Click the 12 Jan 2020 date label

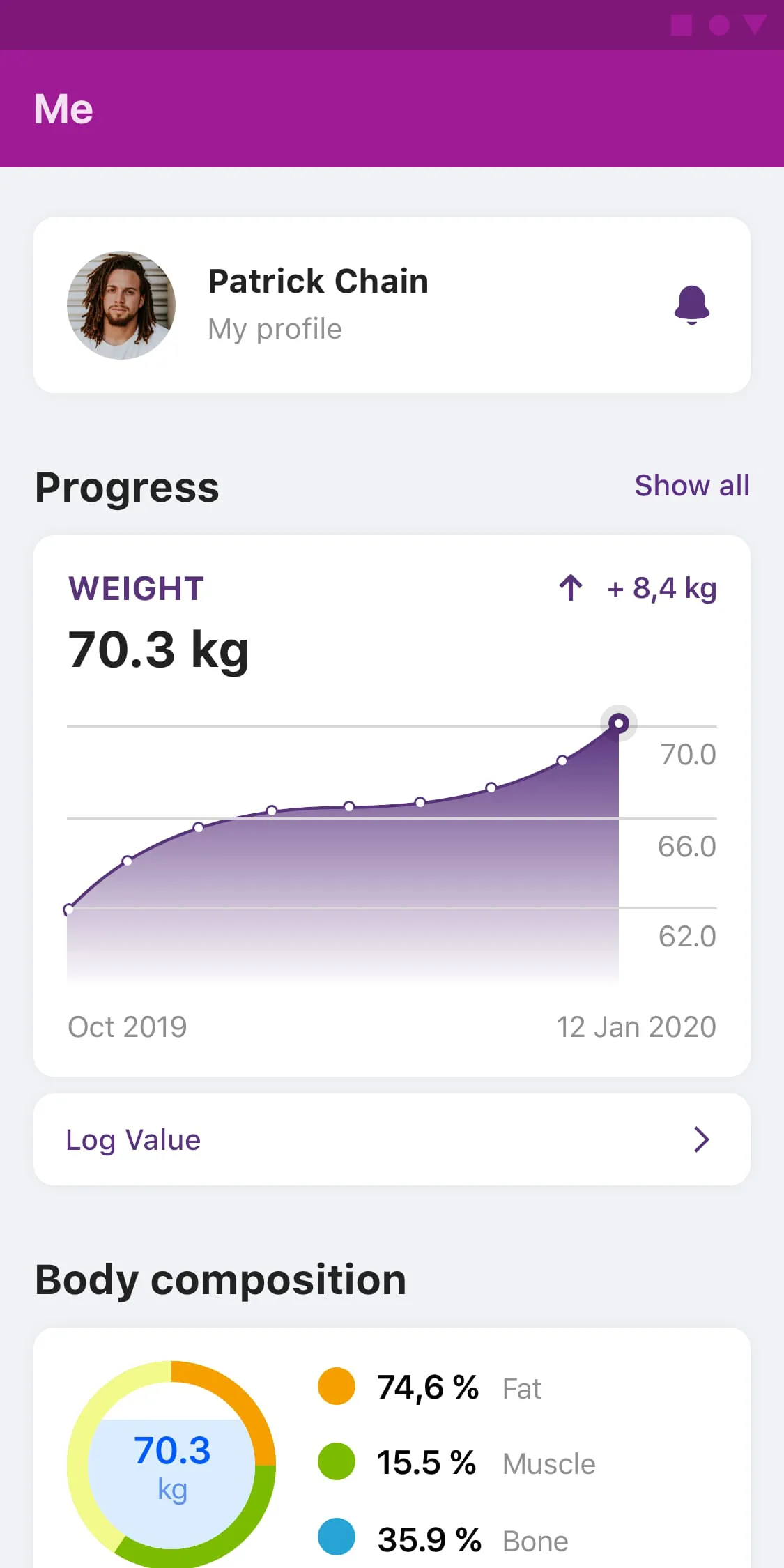pos(636,1027)
